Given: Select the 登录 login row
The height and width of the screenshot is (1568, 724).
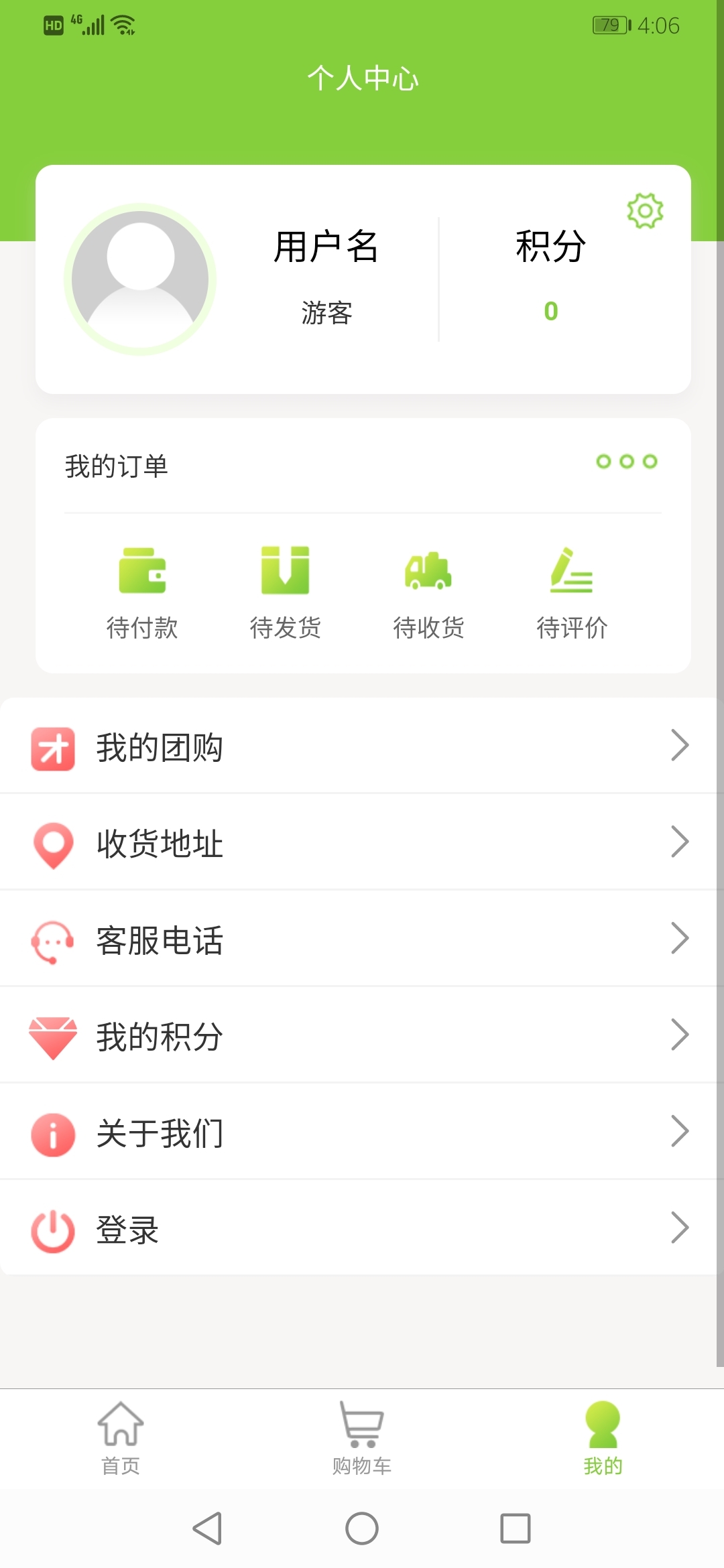Looking at the screenshot, I should tap(362, 1228).
